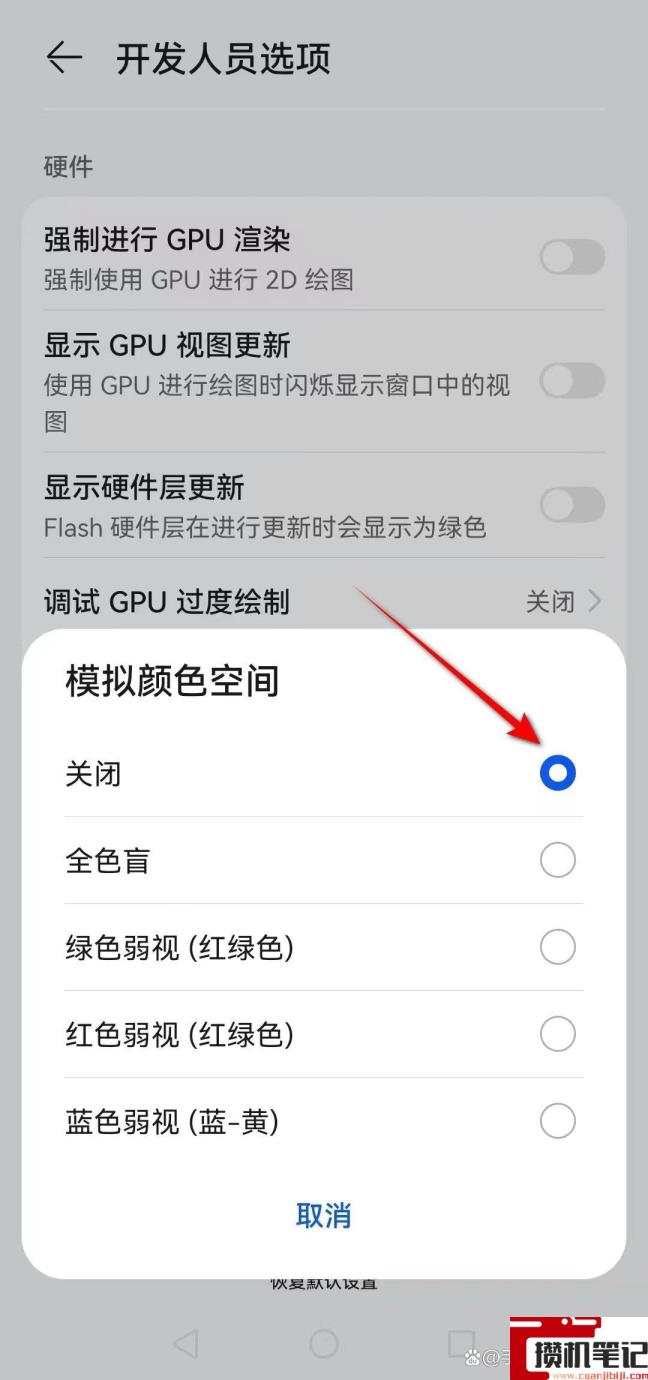Choose 蓝色弱视 (蓝-黄) option

(557, 1121)
